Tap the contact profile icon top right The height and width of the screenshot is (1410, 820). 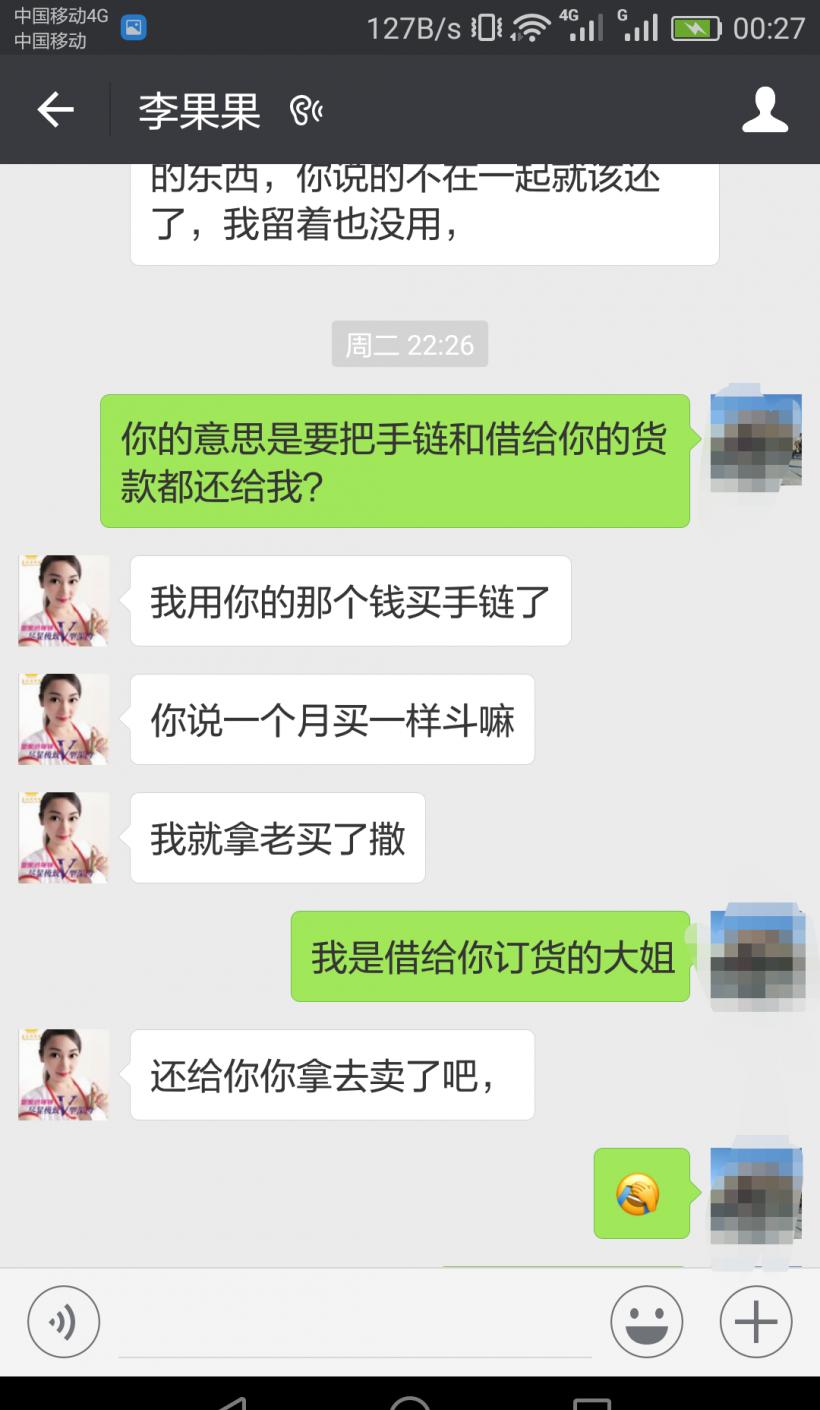pos(765,110)
